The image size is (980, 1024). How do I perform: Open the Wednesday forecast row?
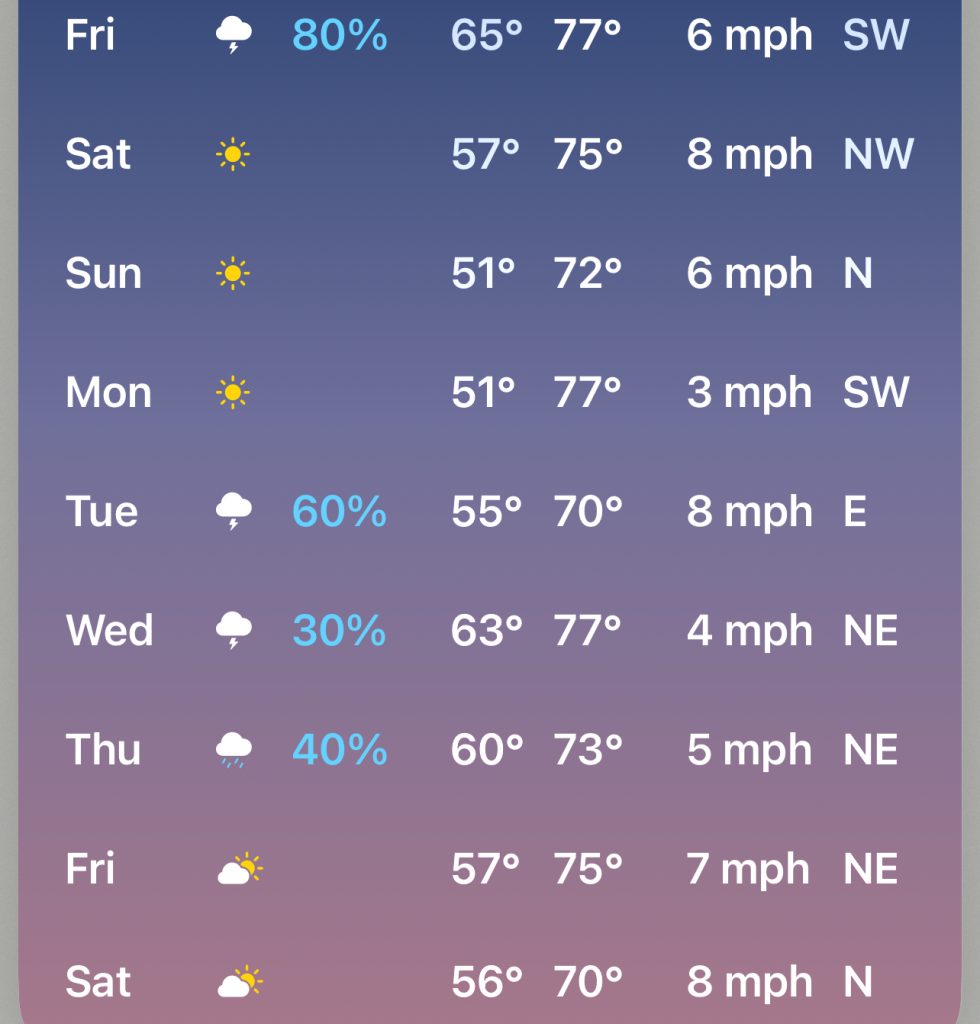point(489,631)
